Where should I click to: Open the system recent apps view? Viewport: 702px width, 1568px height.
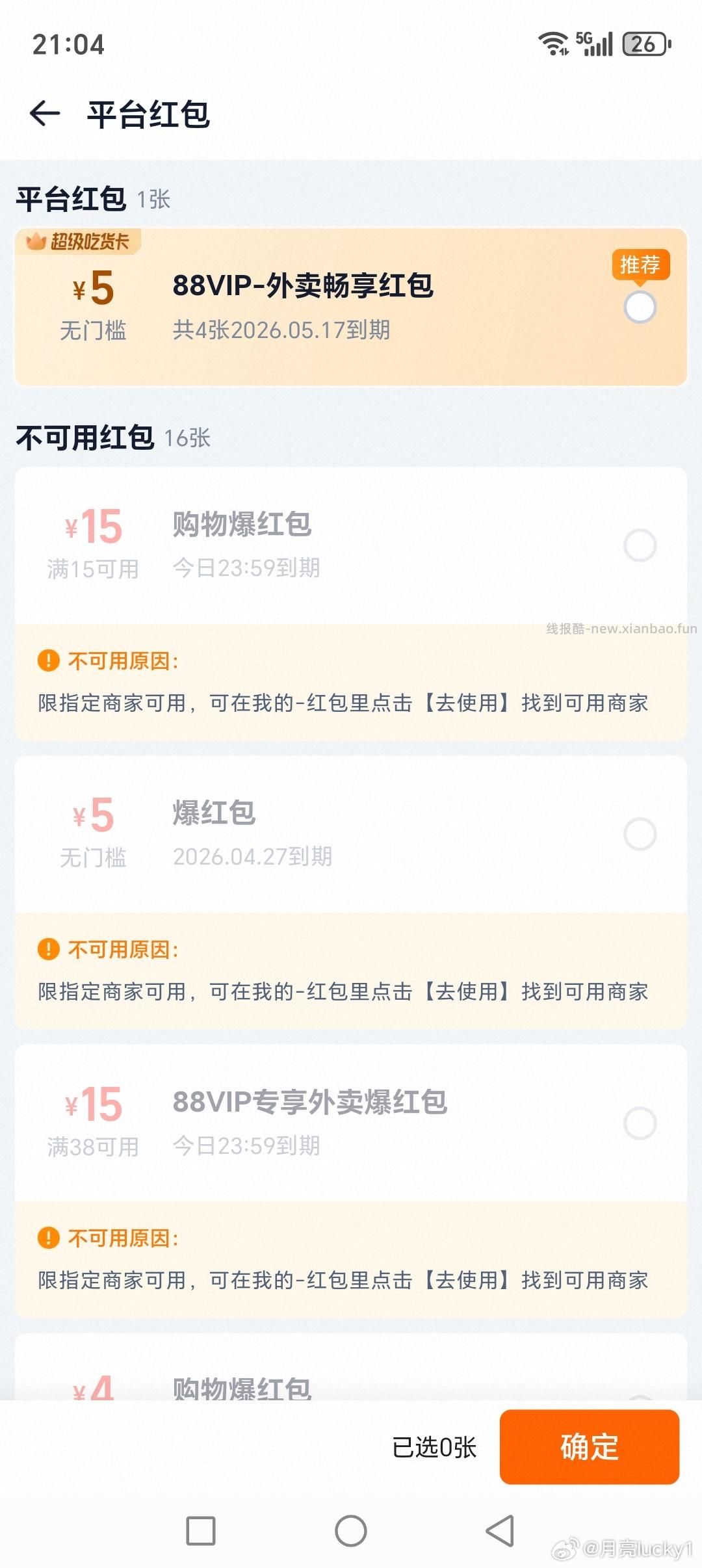pos(201,1530)
